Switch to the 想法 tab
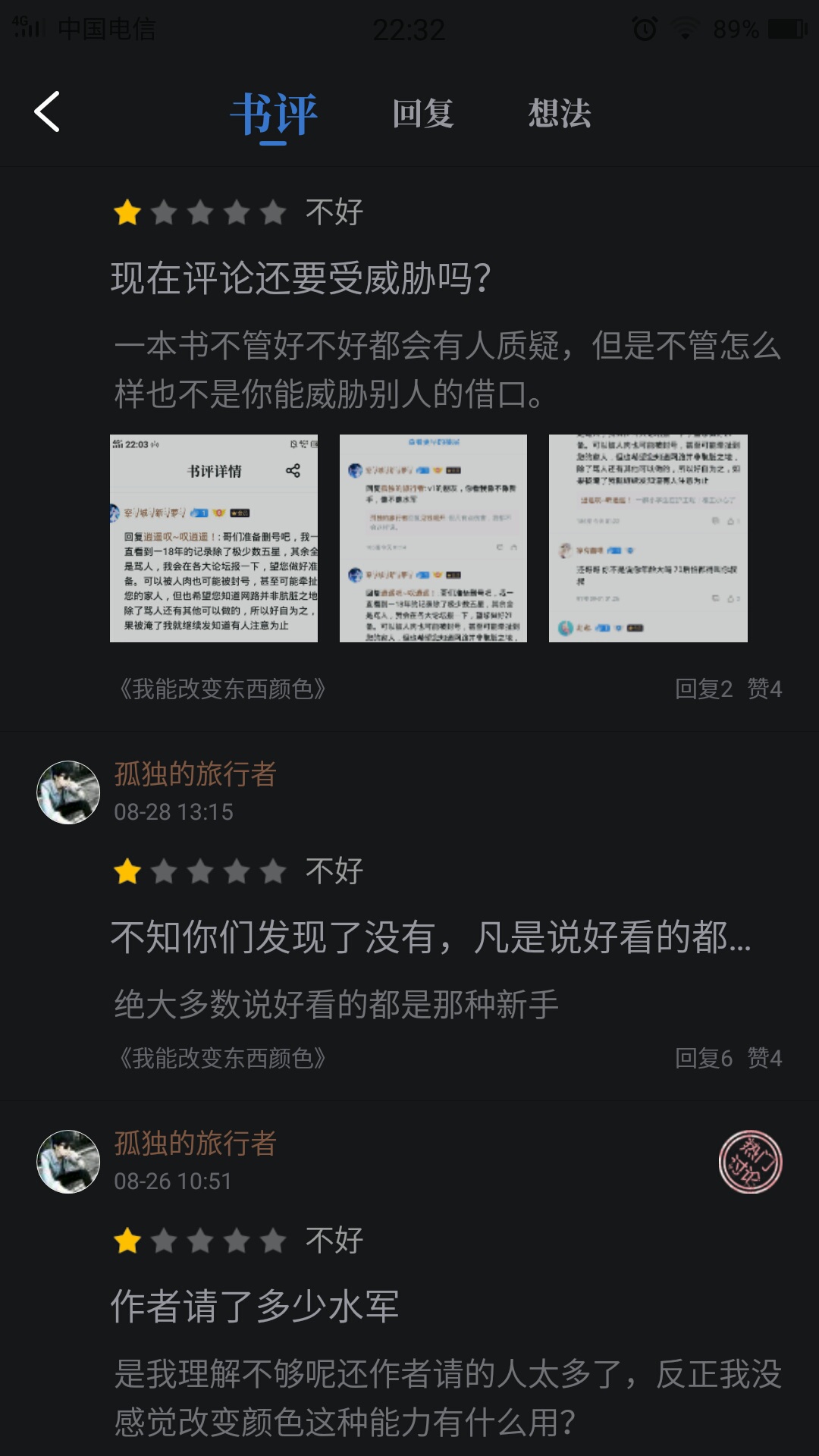This screenshot has height=1456, width=819. [x=560, y=114]
